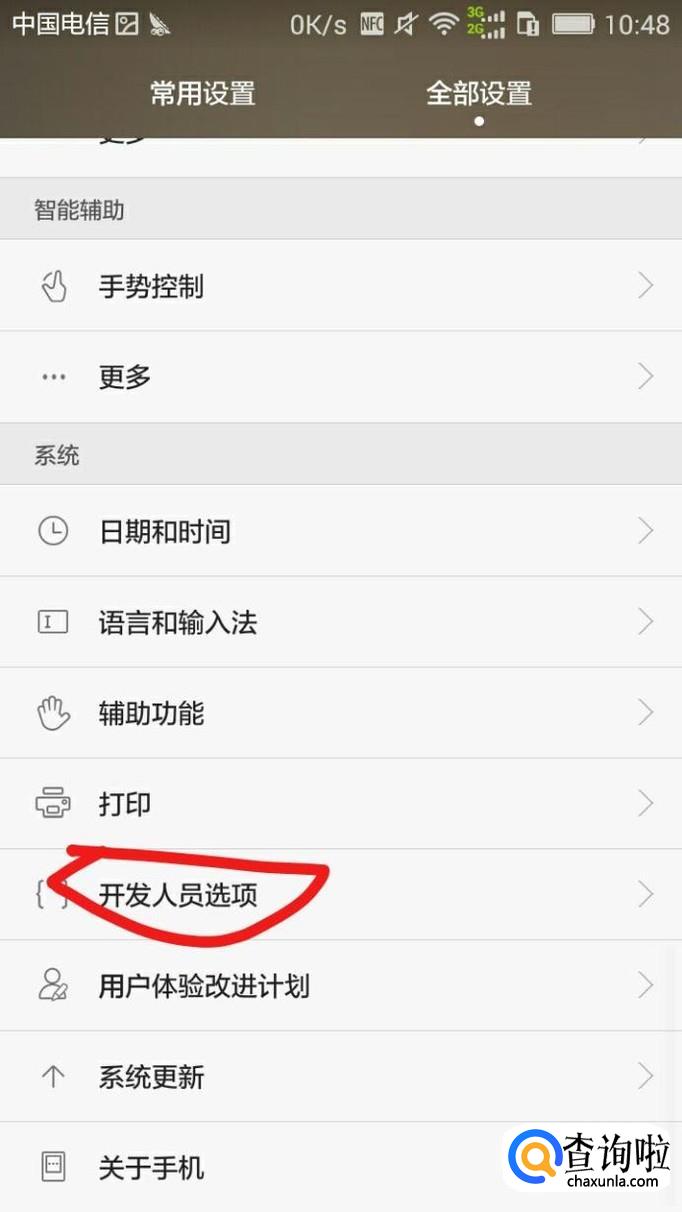Open 用户体验改进计划

(340, 986)
